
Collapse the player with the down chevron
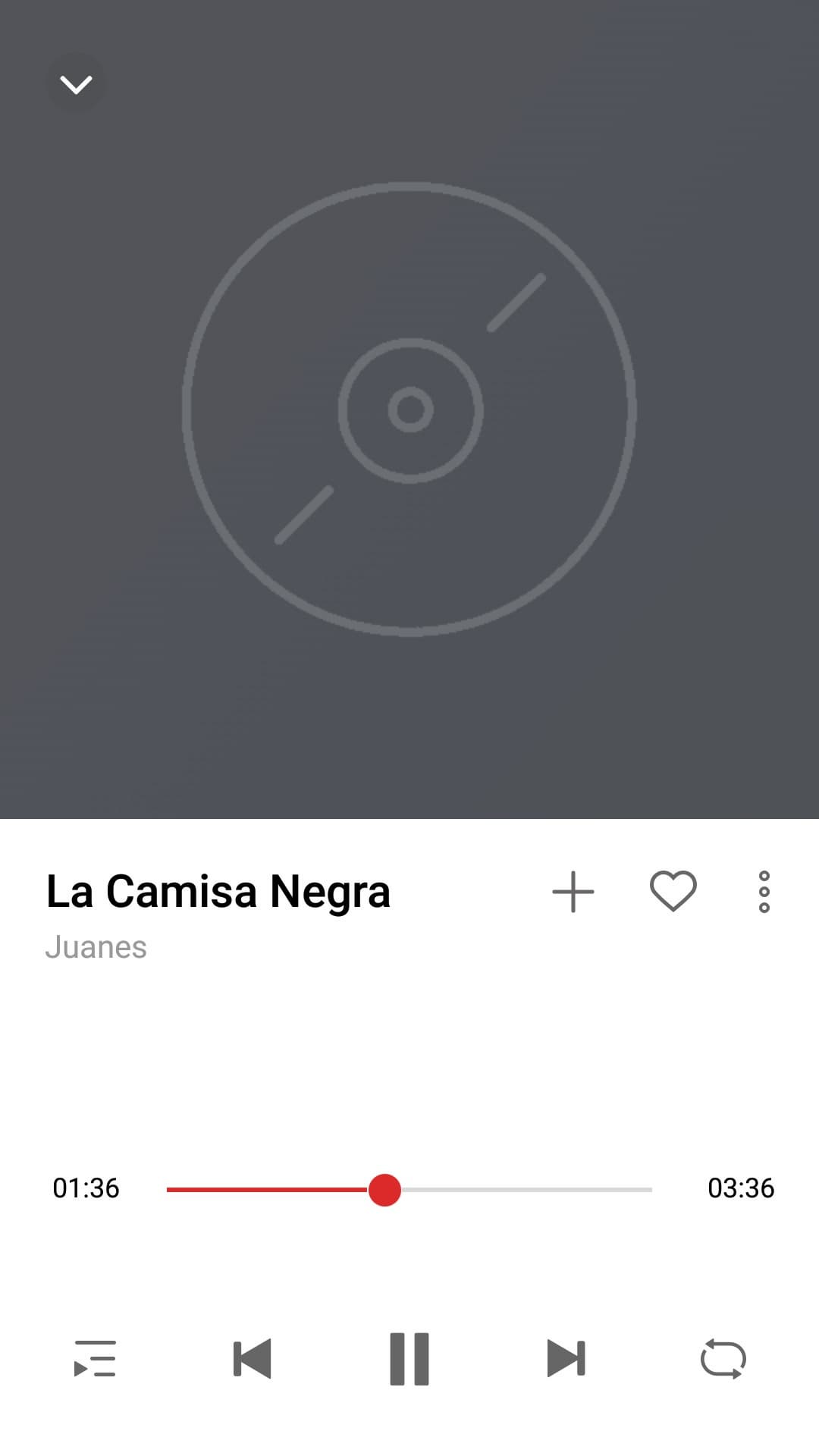tap(76, 84)
